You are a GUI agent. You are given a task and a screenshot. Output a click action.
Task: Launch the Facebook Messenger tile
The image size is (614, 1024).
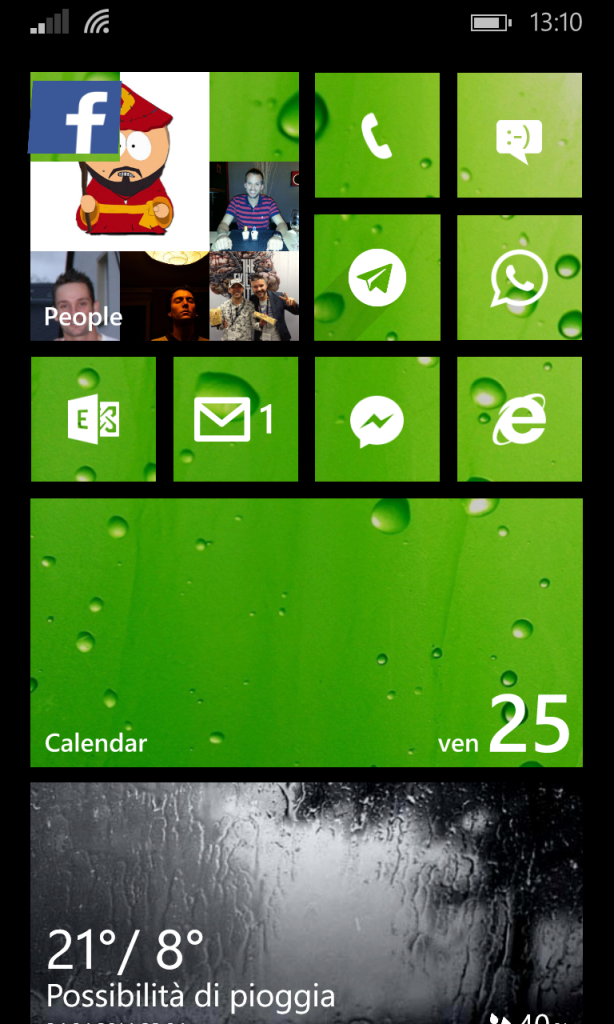point(377,419)
